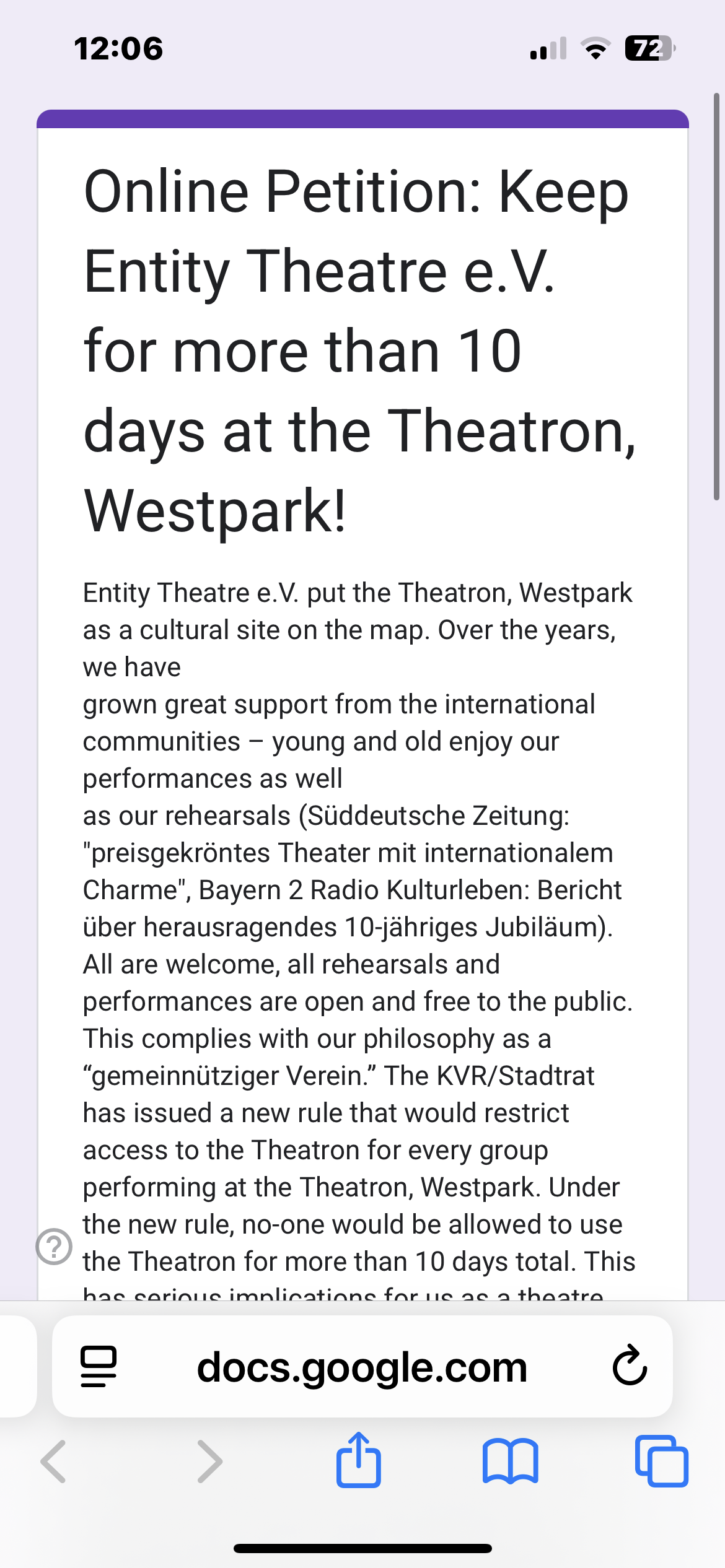Go back to the previous page
The image size is (725, 1568).
(x=54, y=1461)
